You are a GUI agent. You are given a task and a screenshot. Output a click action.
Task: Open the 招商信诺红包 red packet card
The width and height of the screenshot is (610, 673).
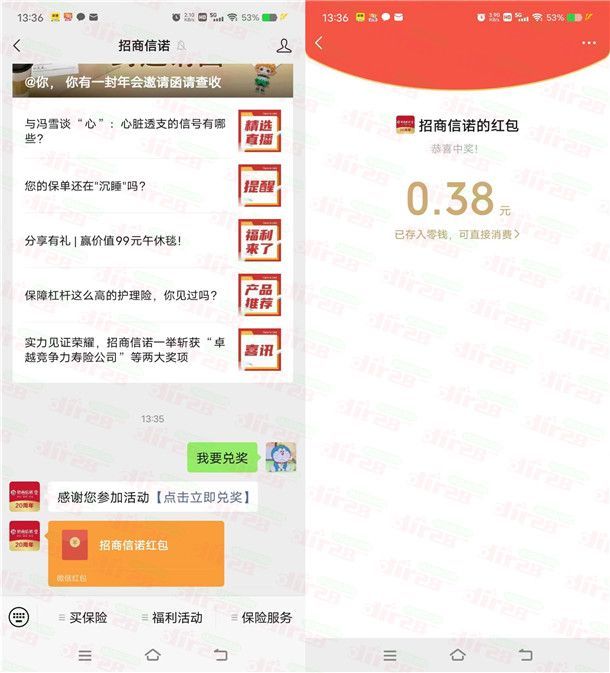(x=136, y=551)
